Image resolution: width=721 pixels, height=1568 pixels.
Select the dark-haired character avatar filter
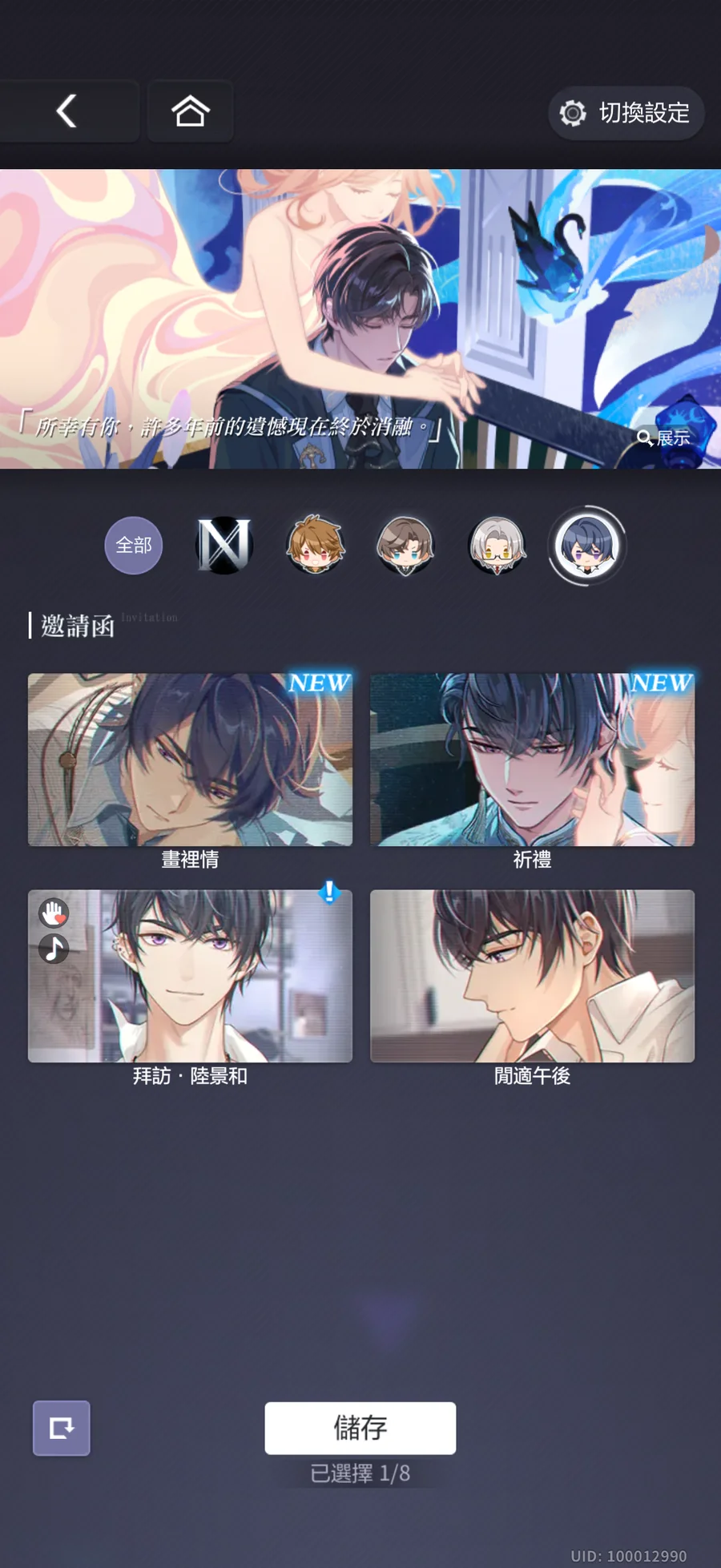point(587,546)
